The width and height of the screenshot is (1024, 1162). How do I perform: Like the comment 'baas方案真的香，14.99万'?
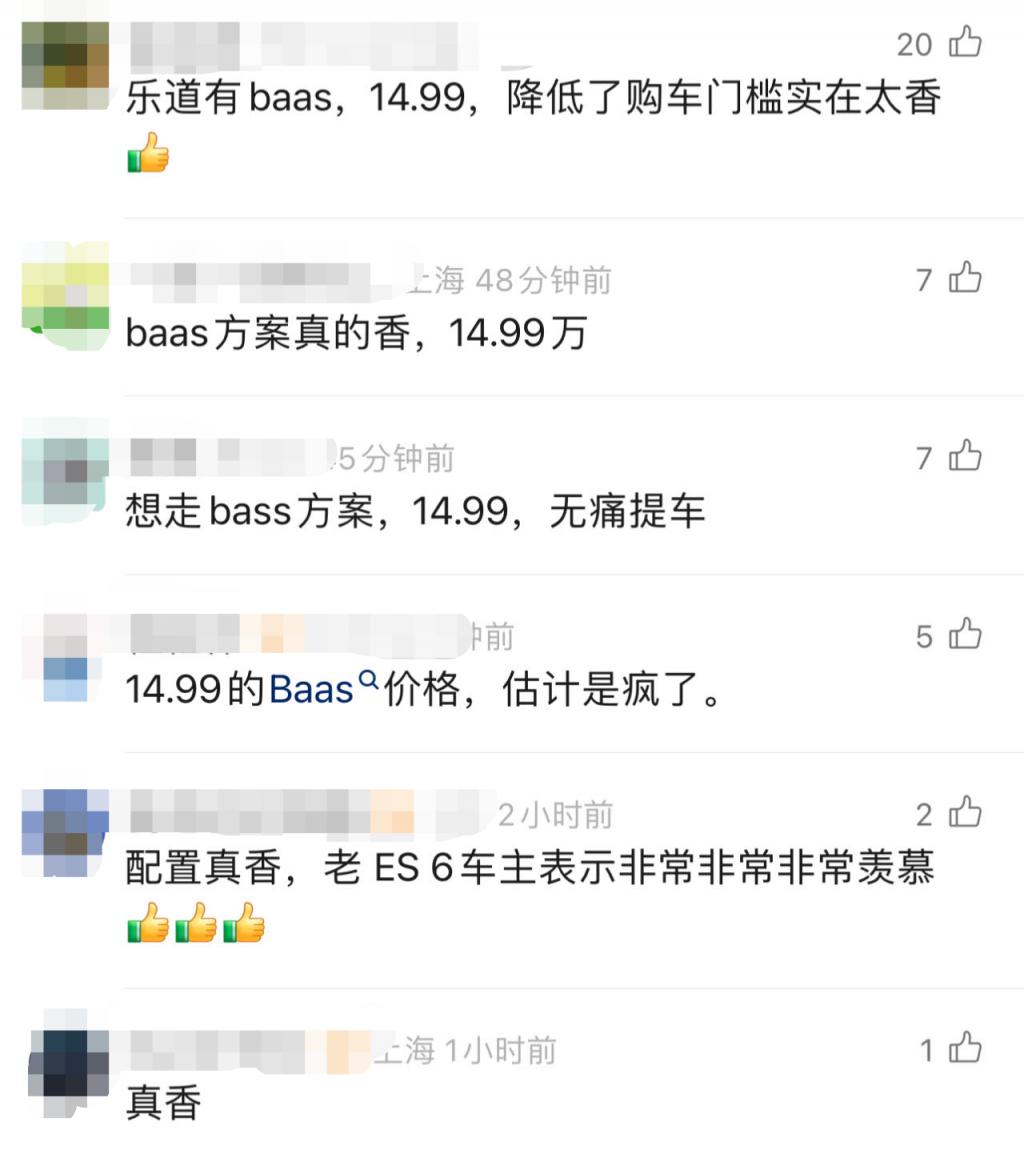(965, 279)
